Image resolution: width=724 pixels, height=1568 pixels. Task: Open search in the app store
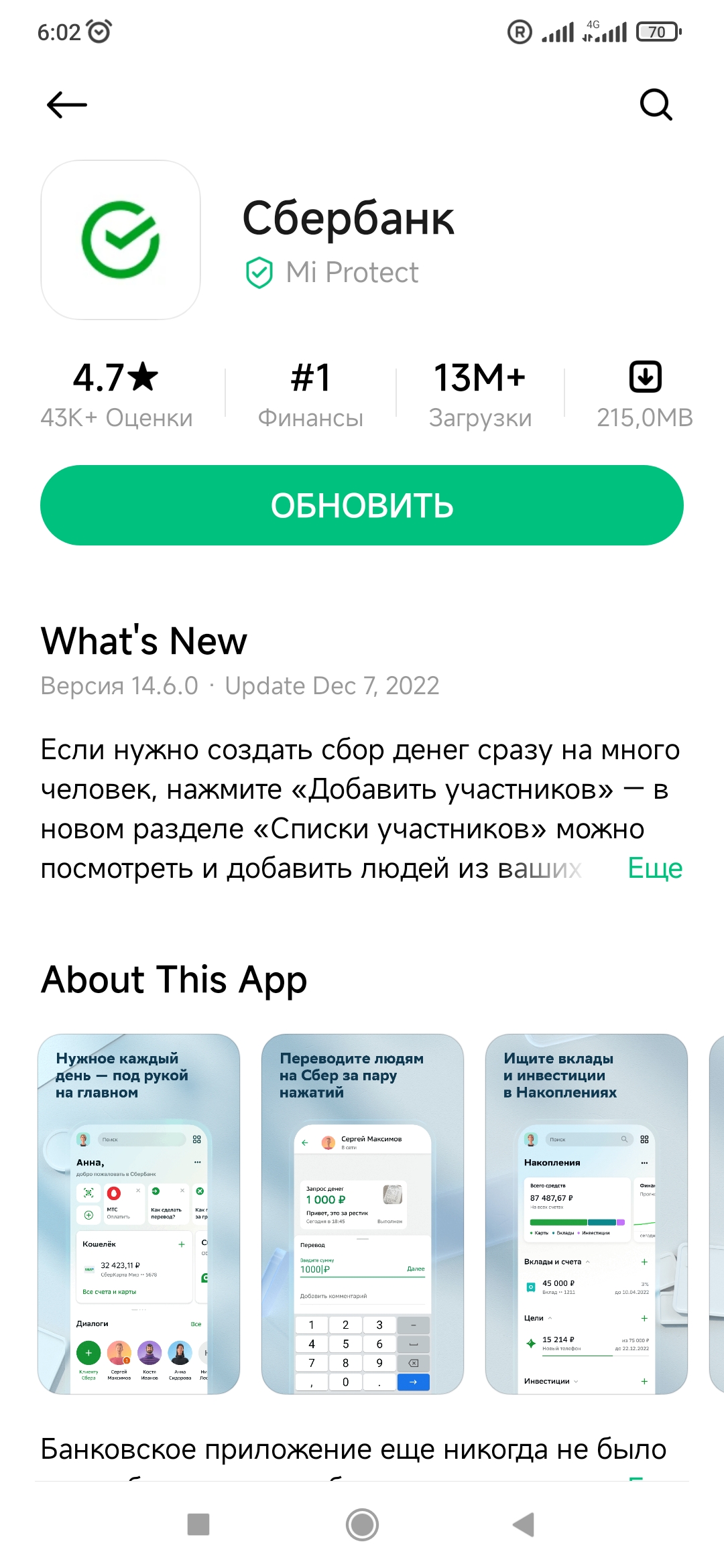click(x=656, y=105)
